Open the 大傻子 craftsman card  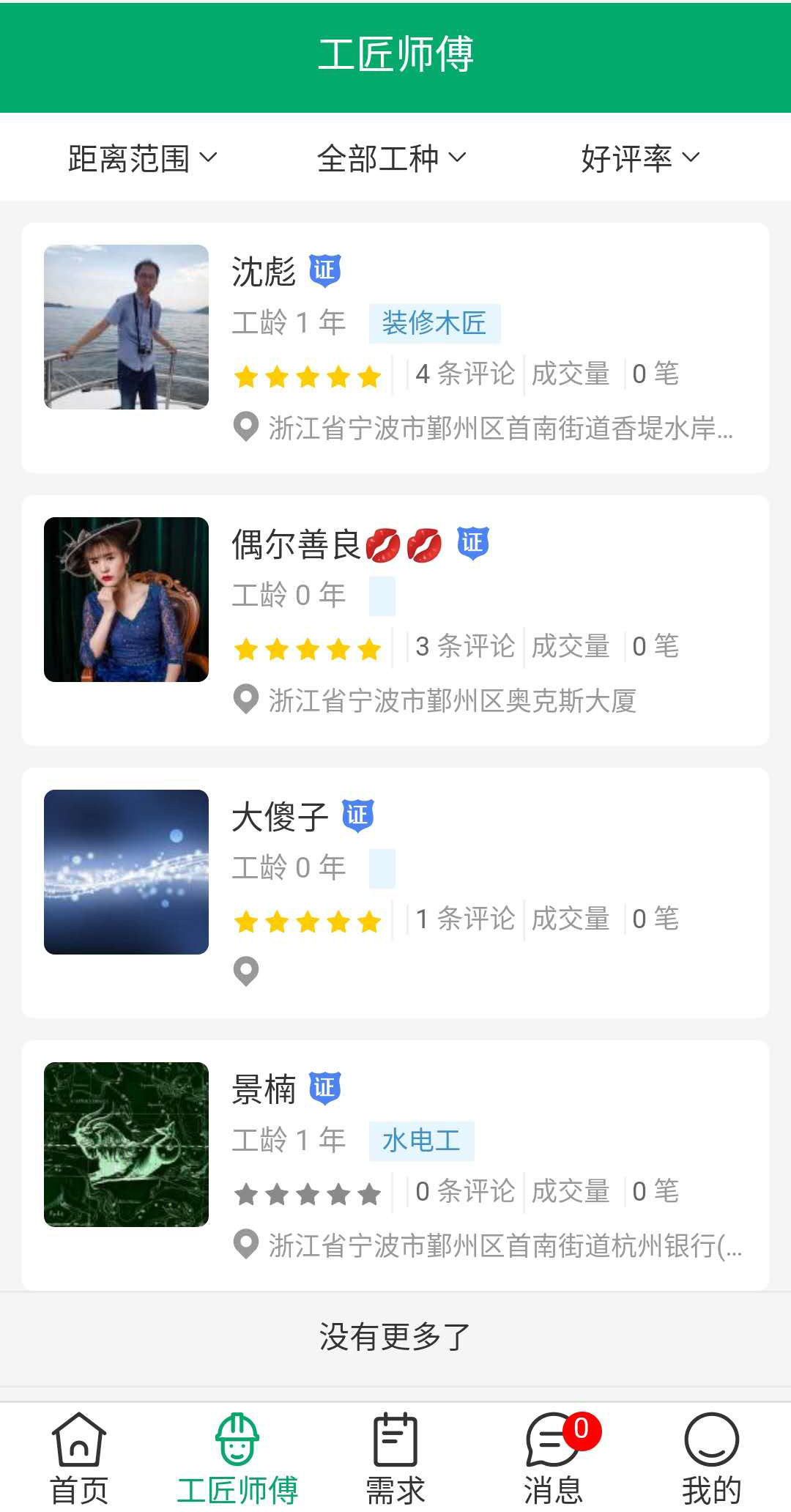tap(395, 893)
